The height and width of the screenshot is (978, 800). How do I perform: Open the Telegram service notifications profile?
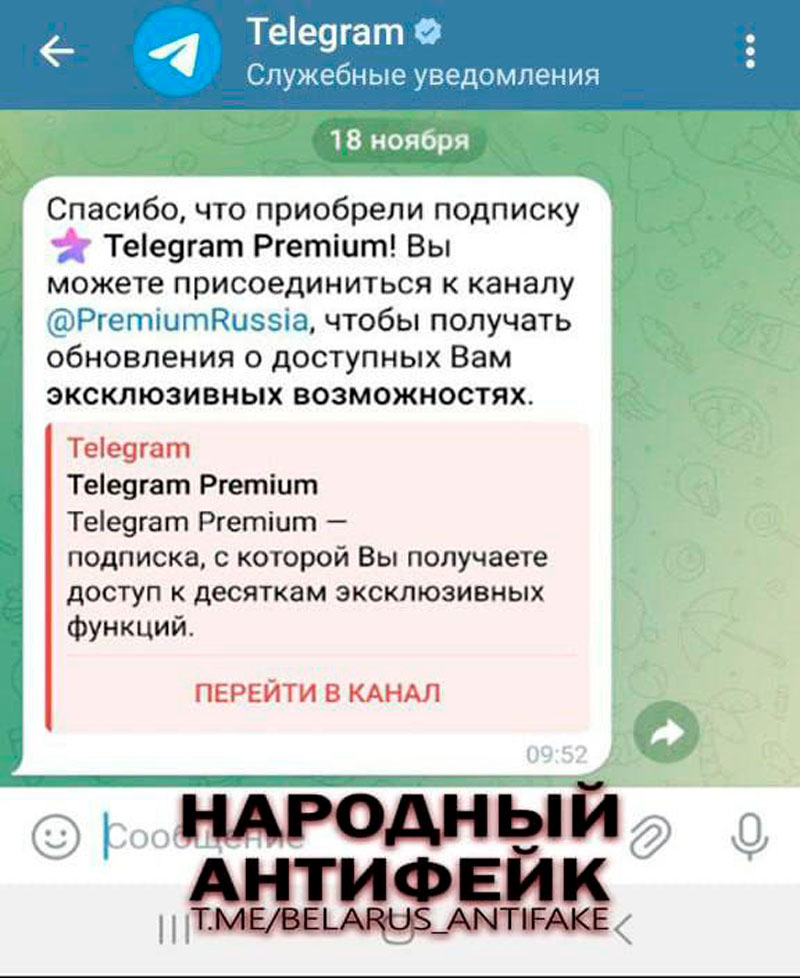tap(420, 52)
